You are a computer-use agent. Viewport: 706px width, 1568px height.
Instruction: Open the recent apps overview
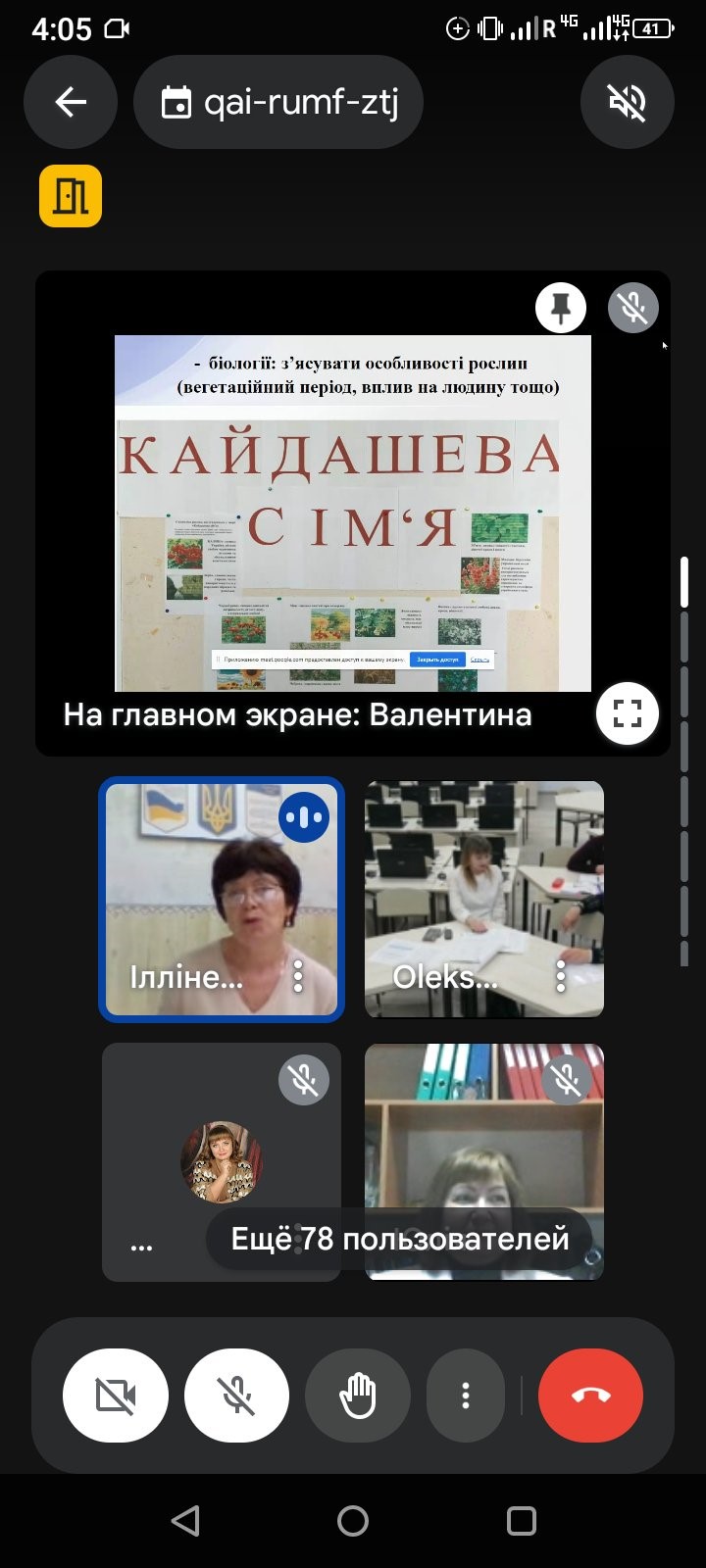522,1521
